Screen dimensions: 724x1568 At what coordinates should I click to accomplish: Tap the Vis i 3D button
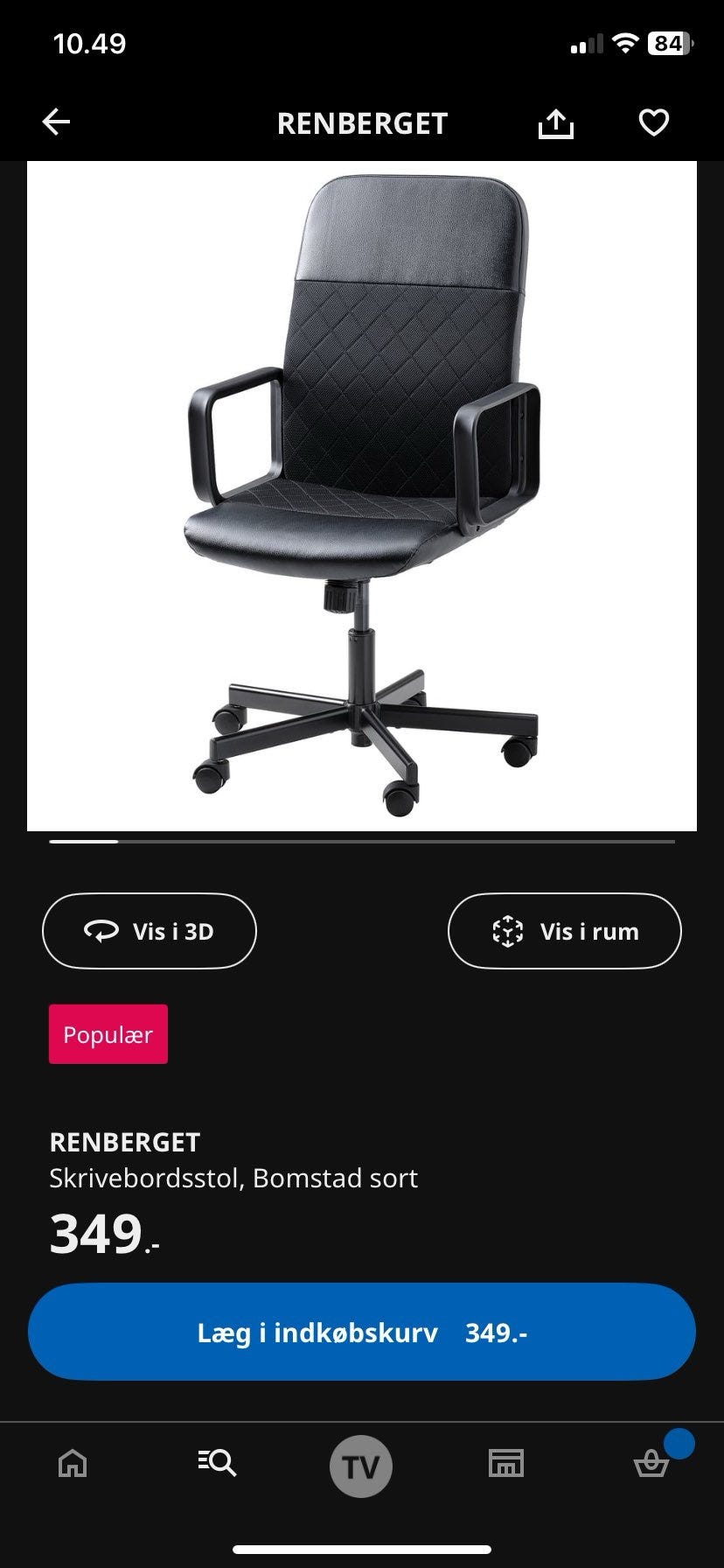pos(150,931)
